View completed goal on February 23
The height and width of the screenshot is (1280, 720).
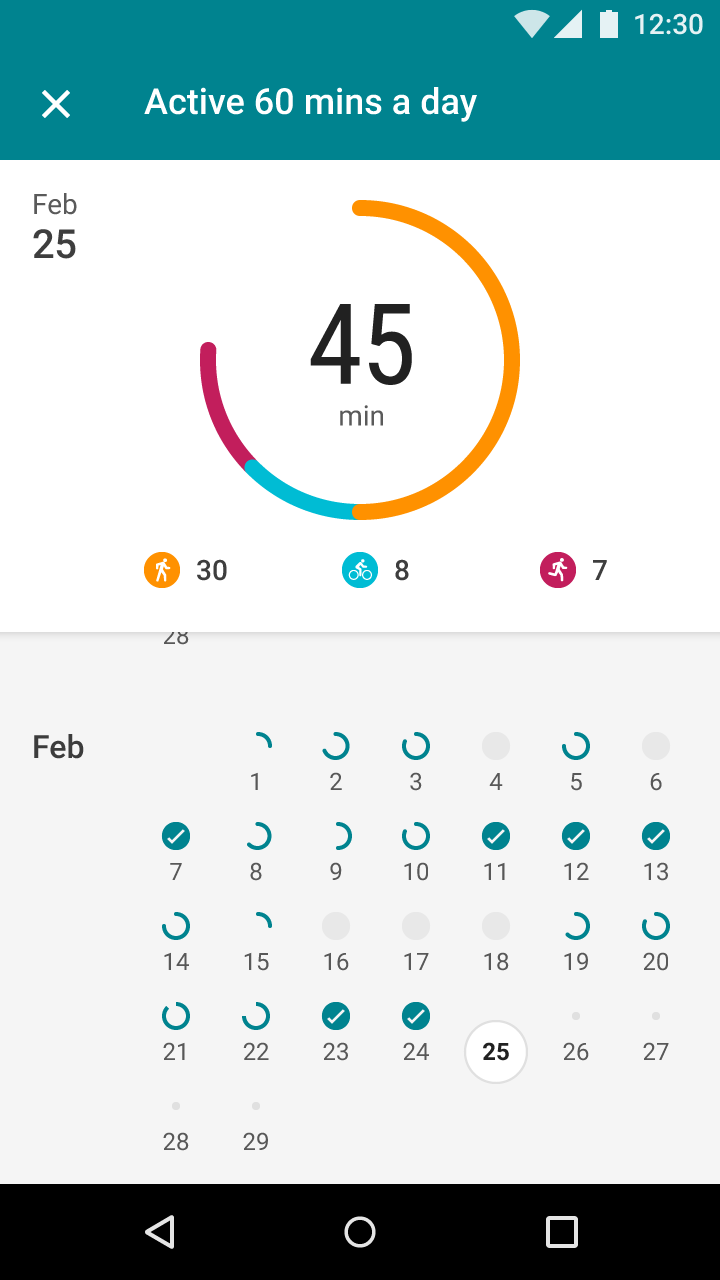click(336, 1032)
